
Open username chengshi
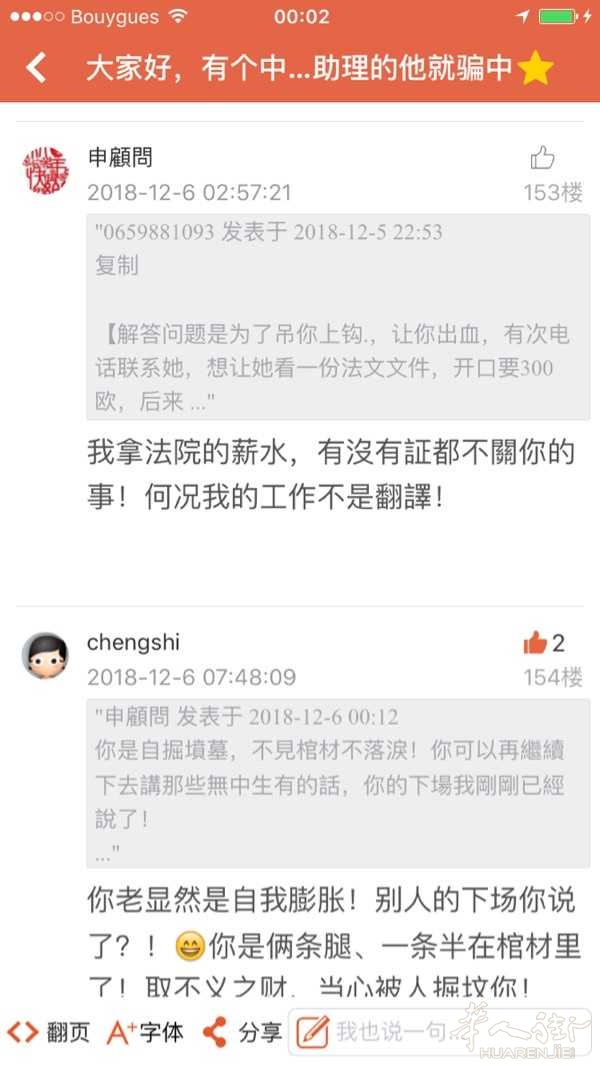point(133,642)
